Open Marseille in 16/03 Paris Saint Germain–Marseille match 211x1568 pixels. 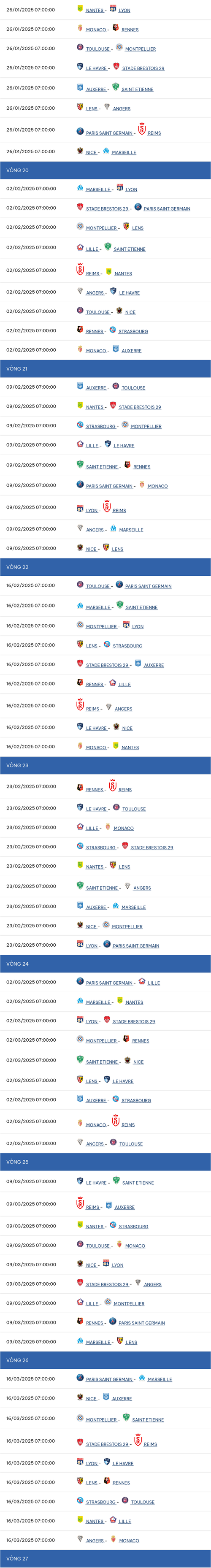(160, 1379)
